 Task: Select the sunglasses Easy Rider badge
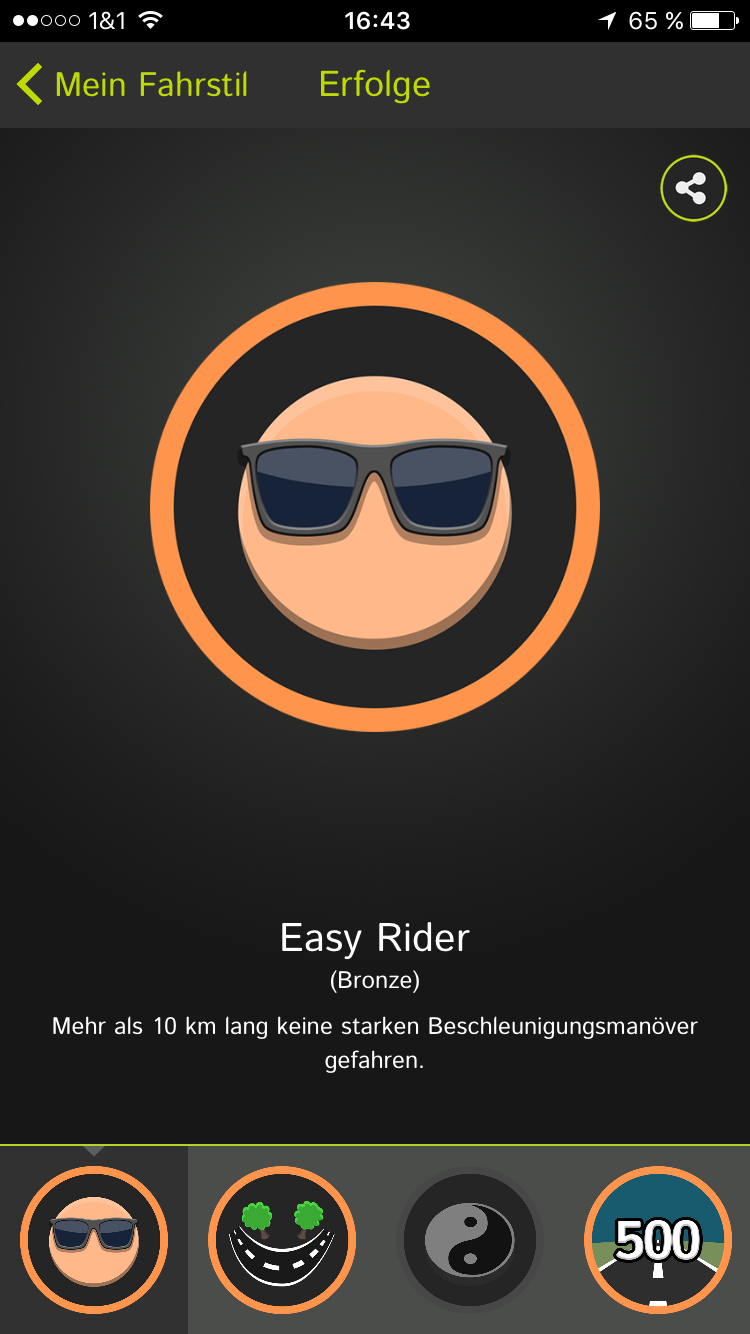coord(94,1240)
